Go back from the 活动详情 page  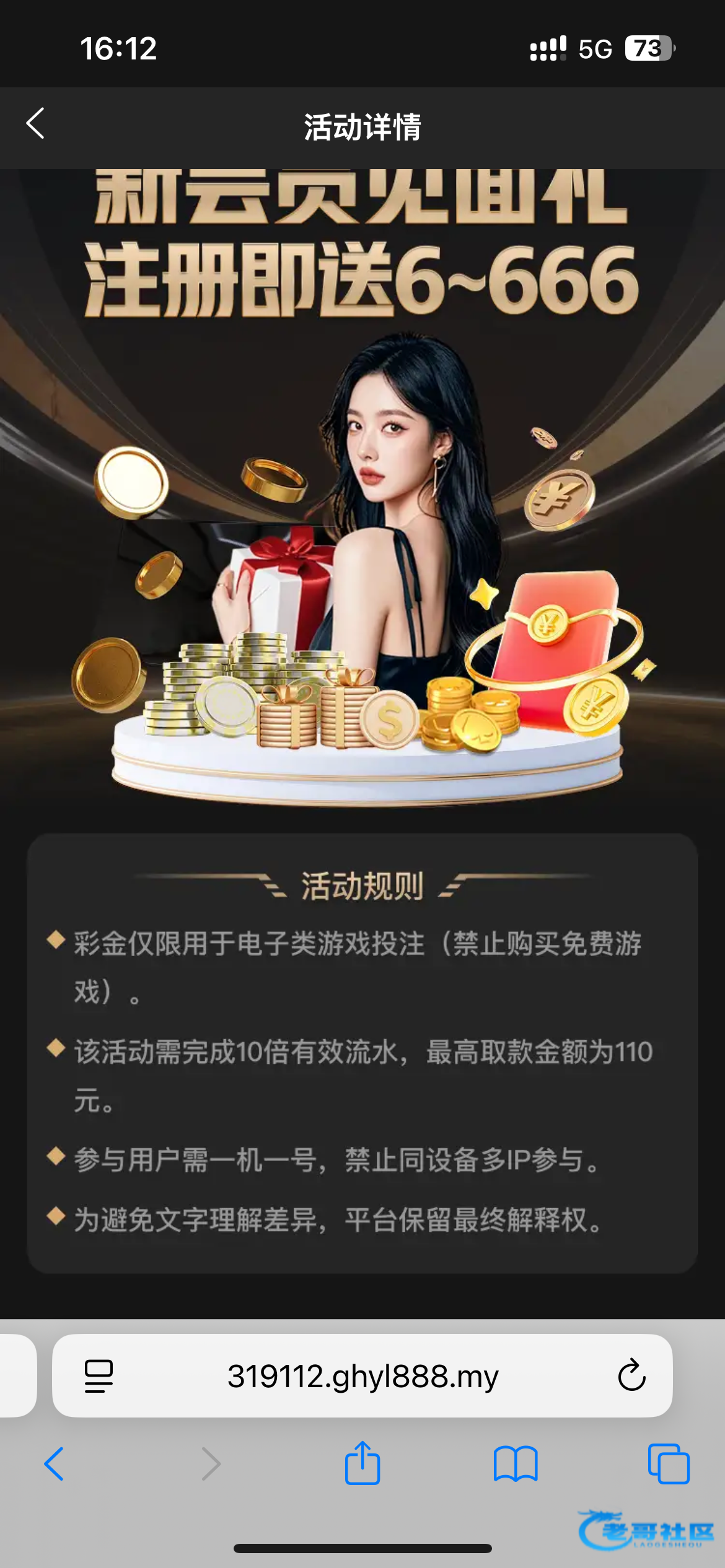36,124
